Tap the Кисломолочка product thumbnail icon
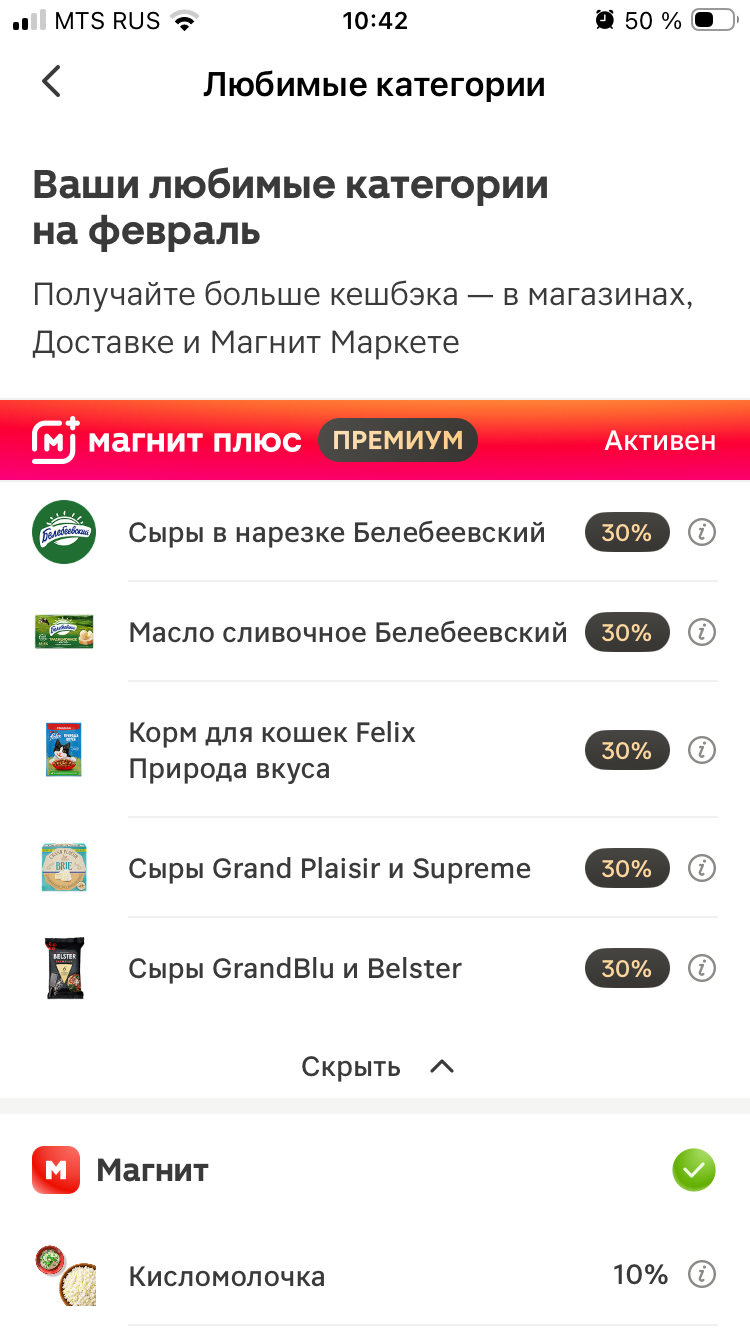The image size is (750, 1334). 64,1275
